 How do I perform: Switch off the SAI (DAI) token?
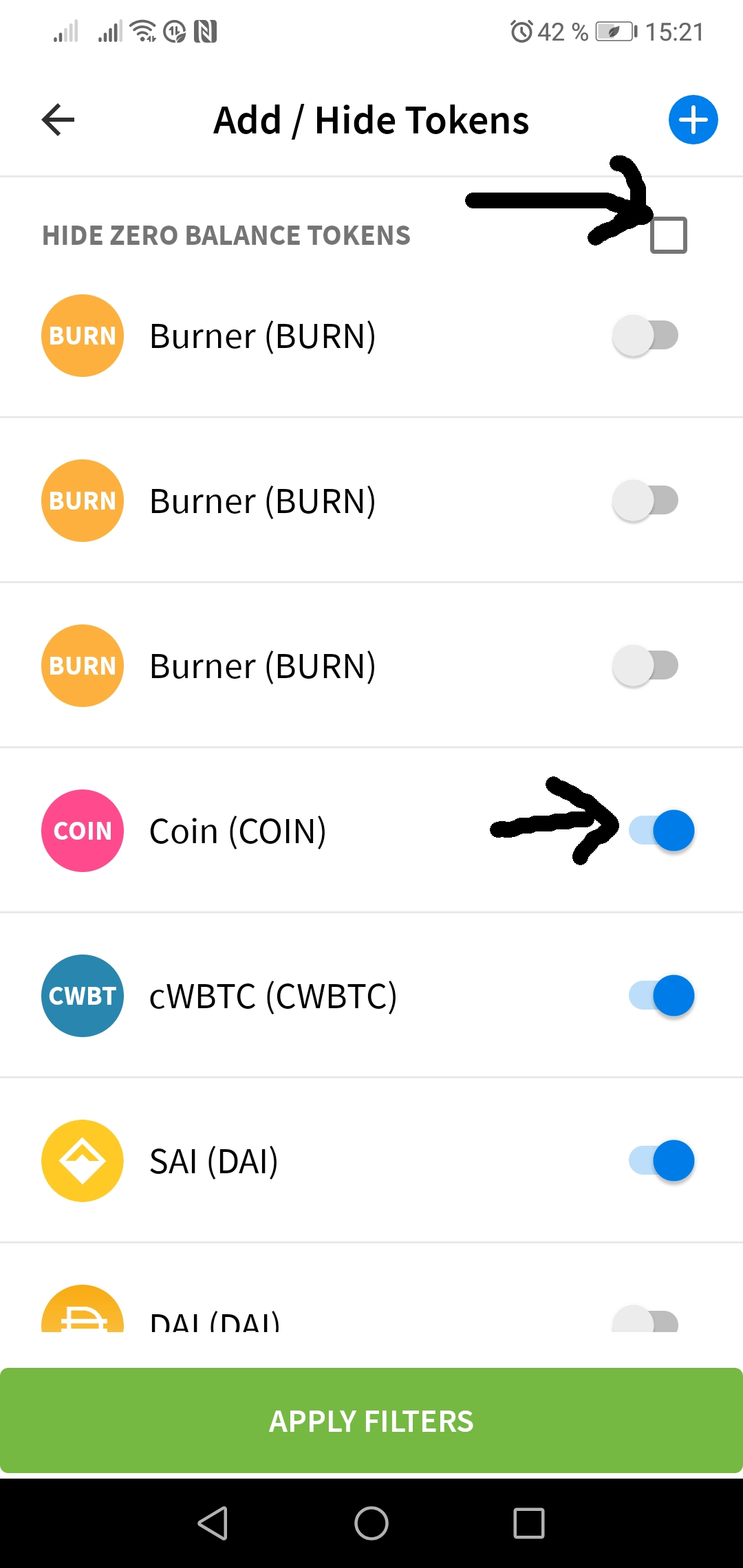point(661,1161)
